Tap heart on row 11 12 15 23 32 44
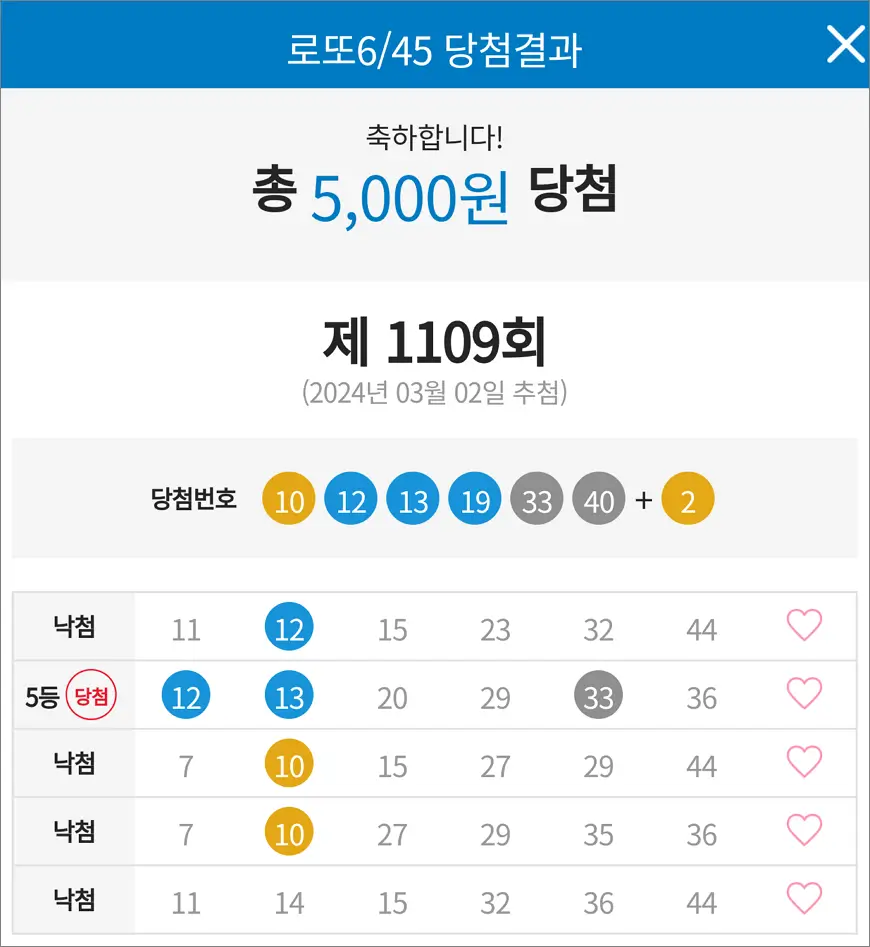 click(804, 626)
